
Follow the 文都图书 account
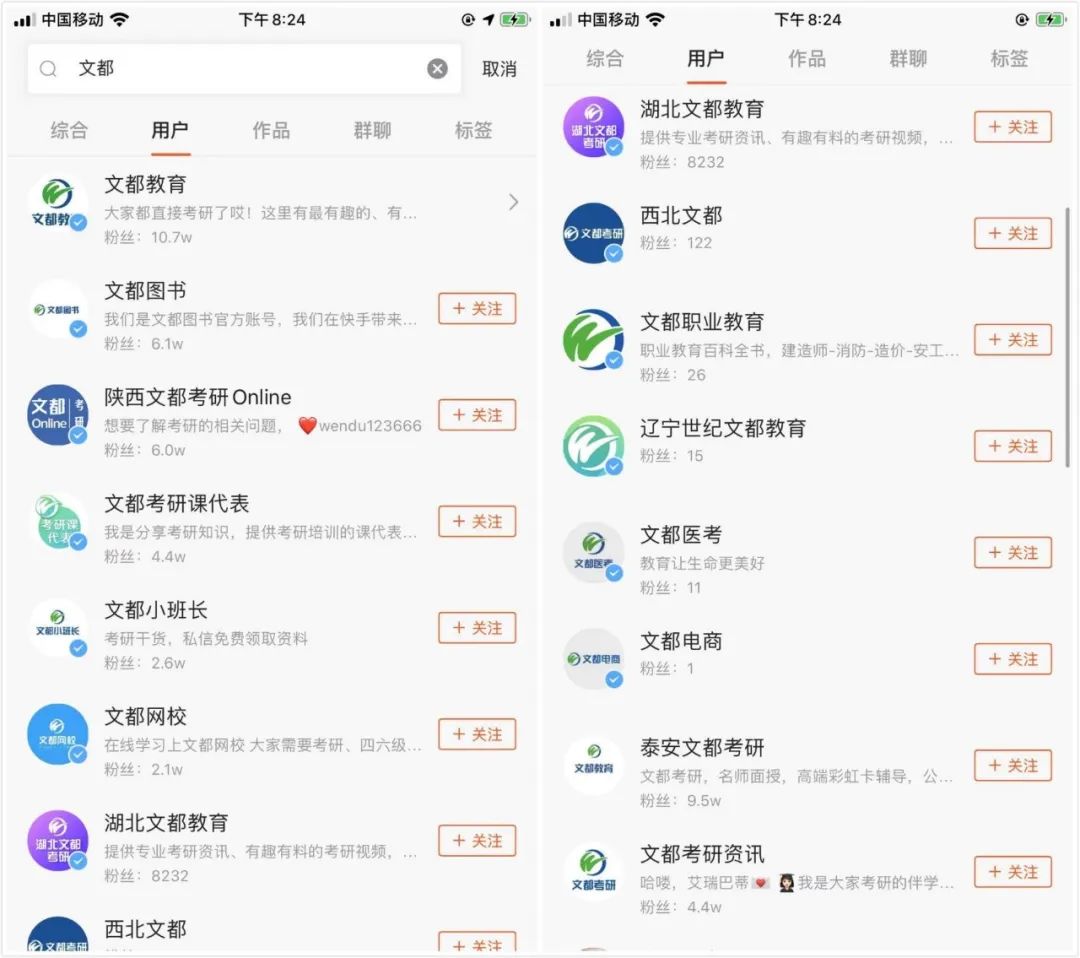point(477,308)
